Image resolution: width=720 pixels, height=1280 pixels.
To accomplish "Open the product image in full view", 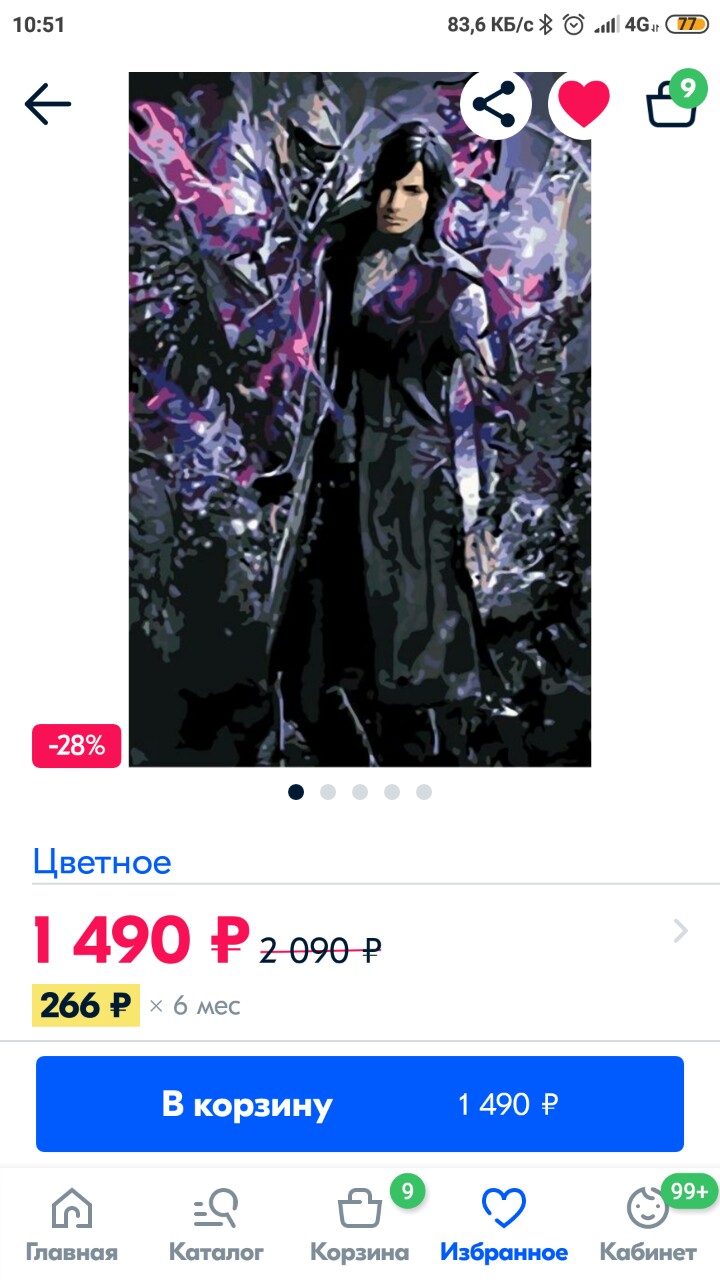I will pyautogui.click(x=360, y=420).
